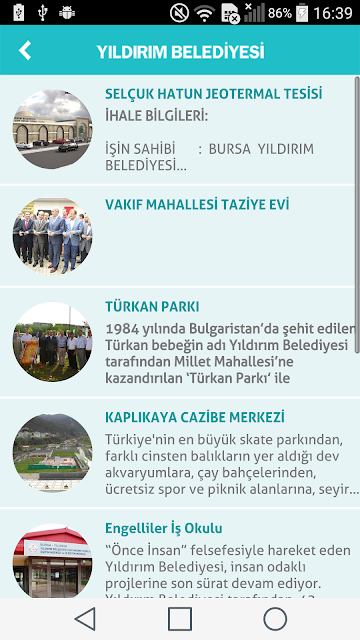Open Kaplıkaya Cazibe Merkezi item
Image resolution: width=360 pixels, height=640 pixels.
(x=178, y=453)
